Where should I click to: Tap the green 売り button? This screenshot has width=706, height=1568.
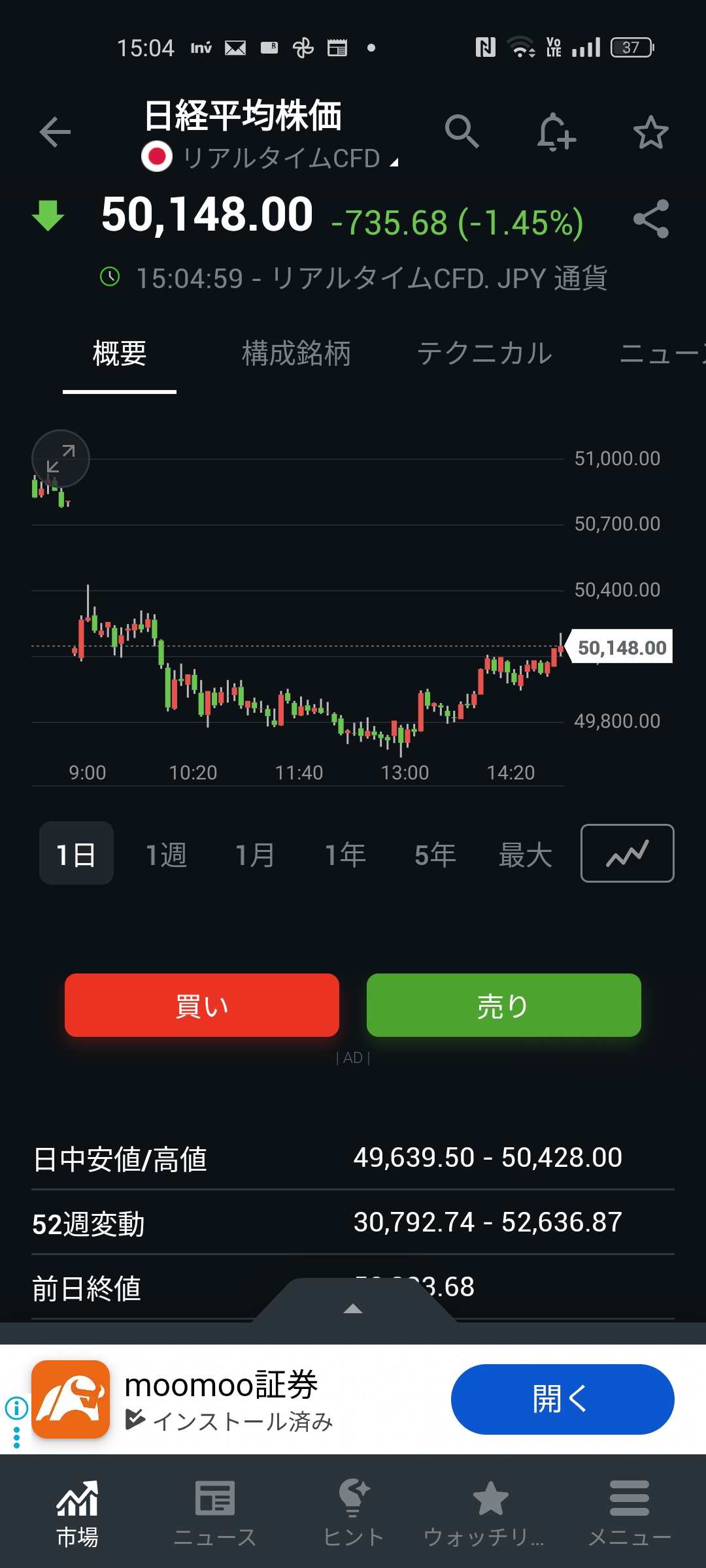point(503,1005)
